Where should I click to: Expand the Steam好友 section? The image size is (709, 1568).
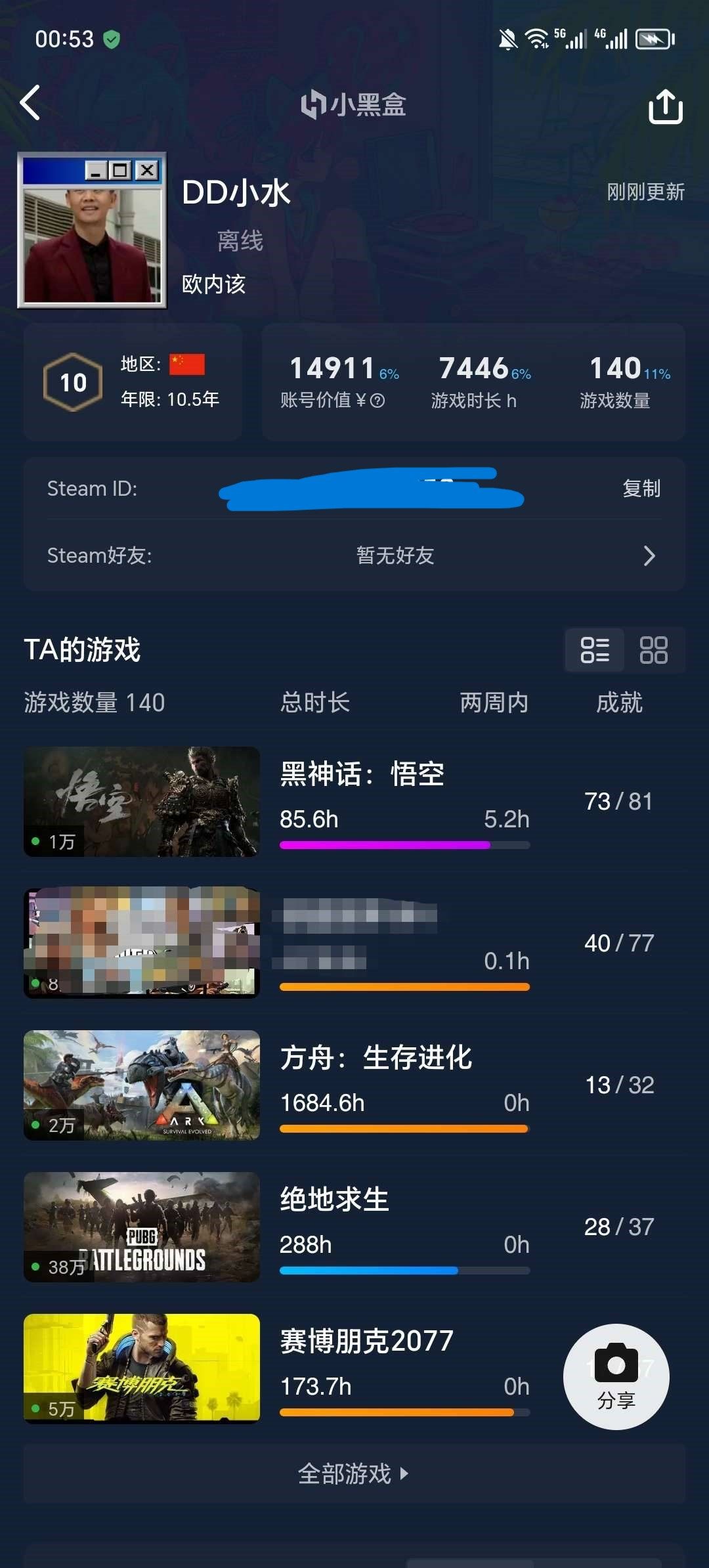click(649, 555)
